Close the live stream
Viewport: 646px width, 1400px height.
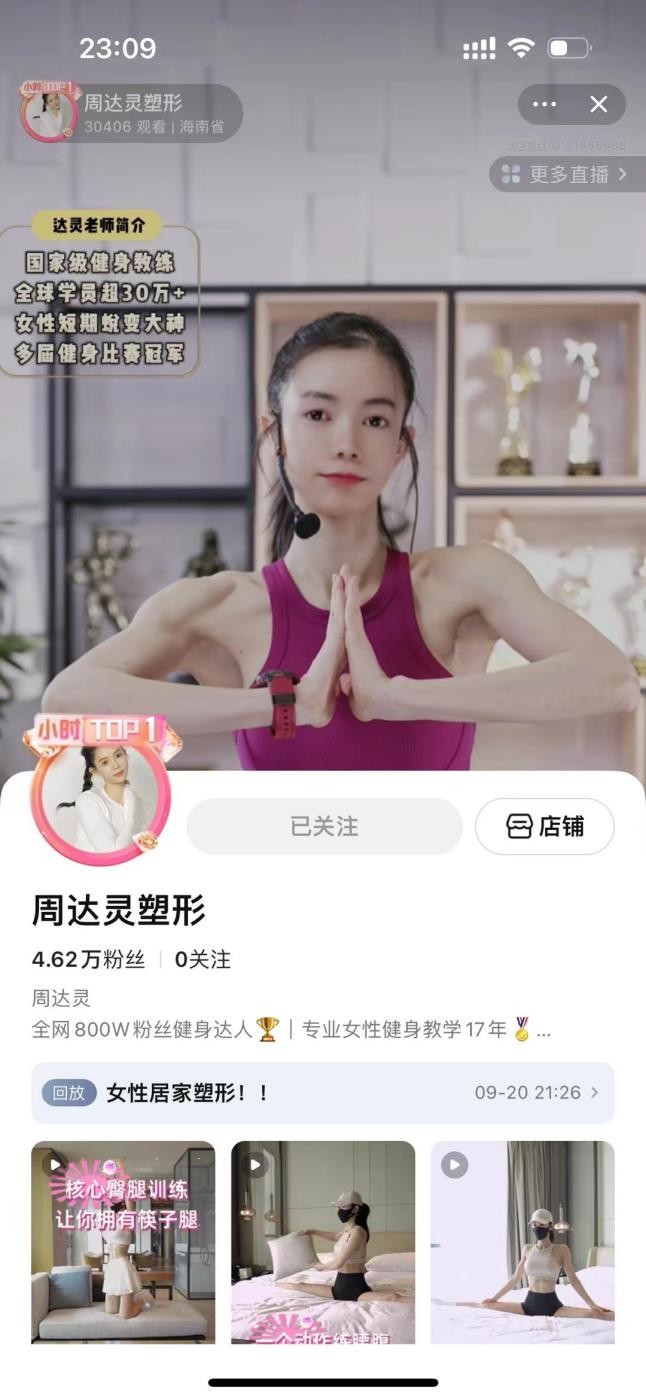598,105
